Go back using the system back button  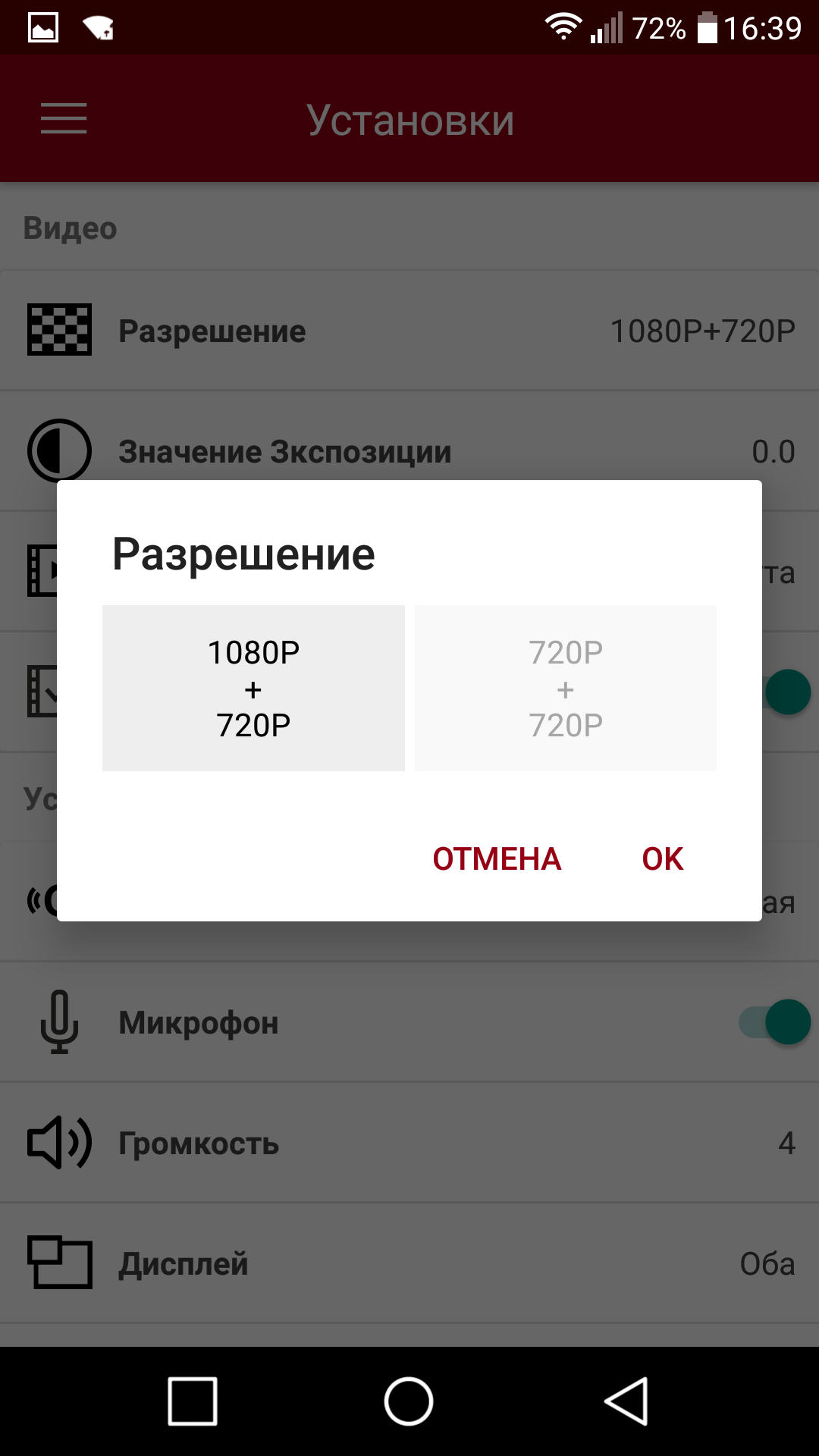[x=626, y=1401]
